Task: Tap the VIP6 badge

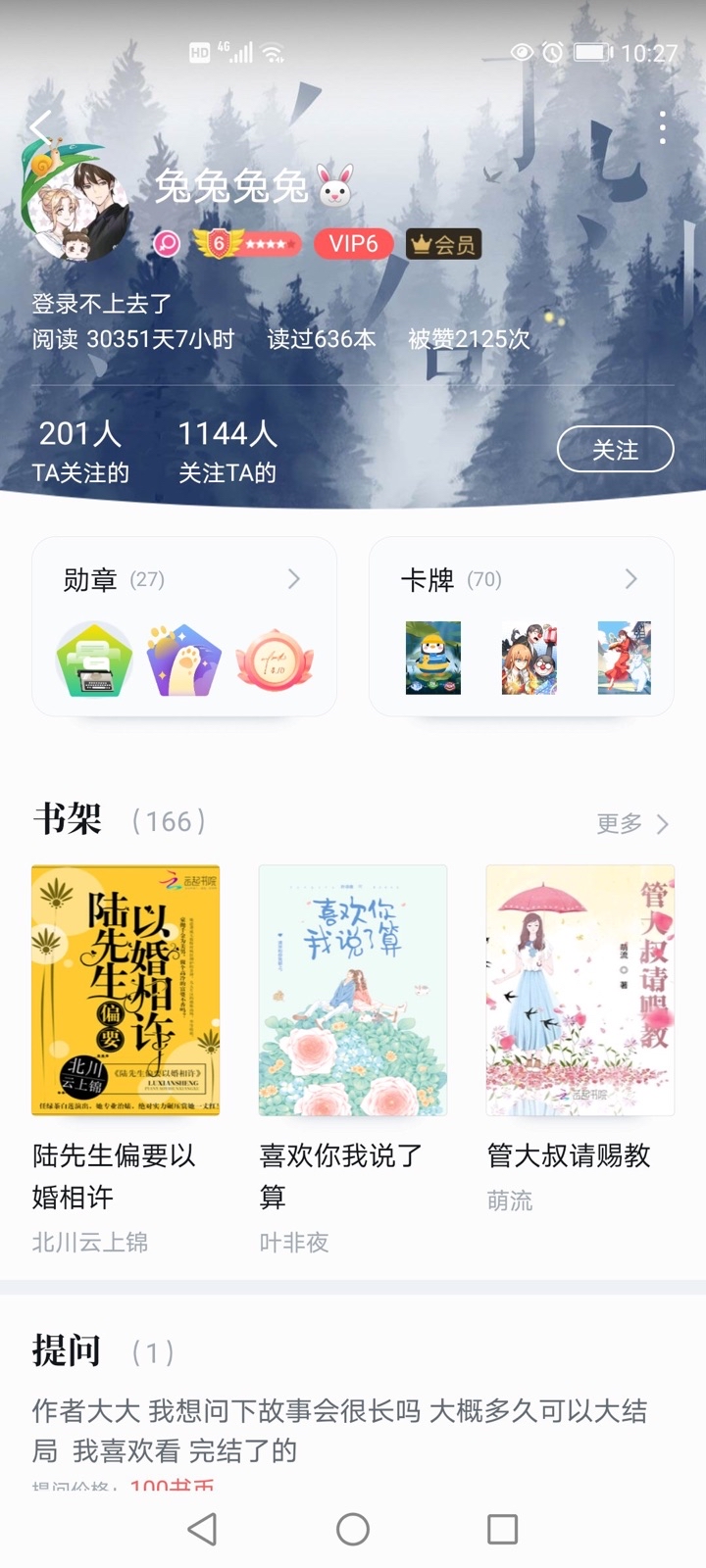Action: click(x=353, y=243)
